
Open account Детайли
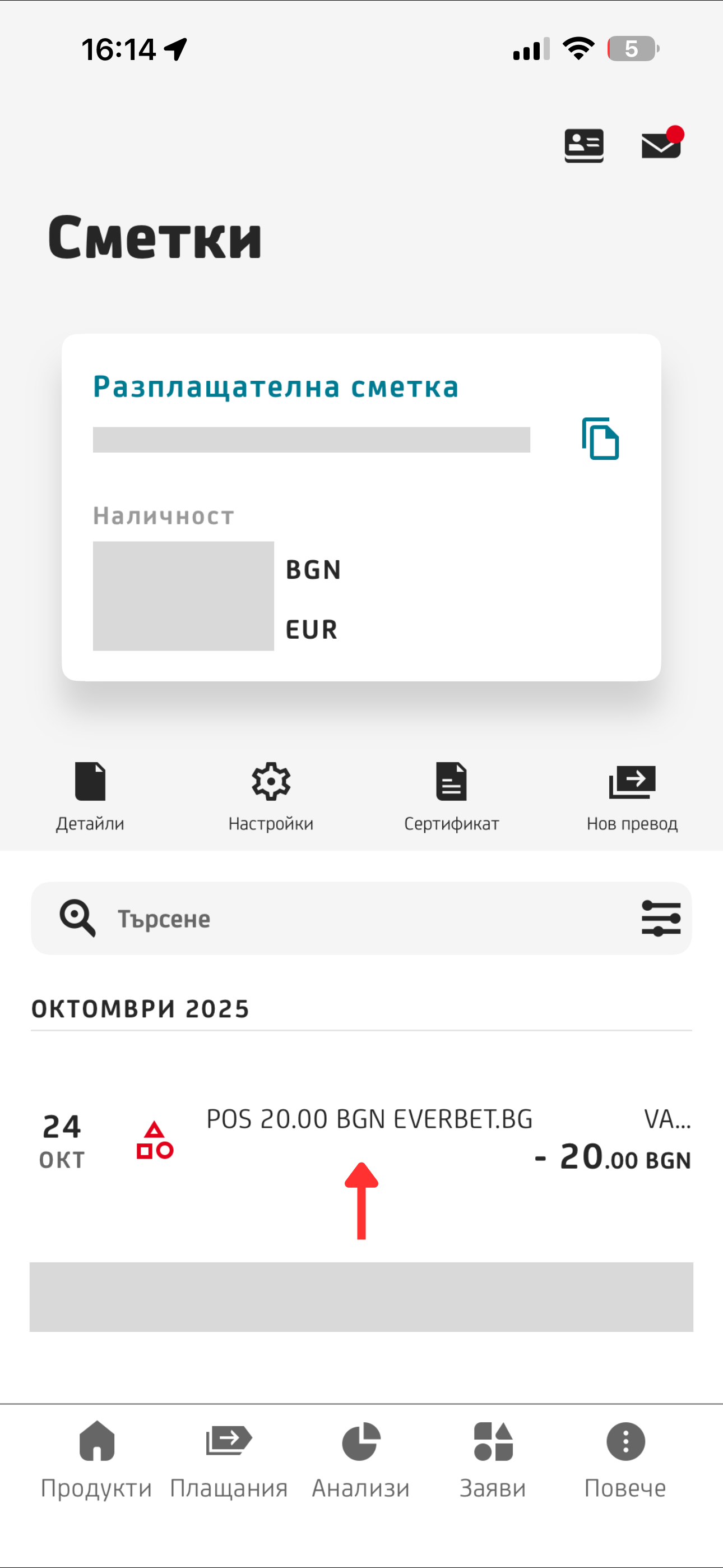pyautogui.click(x=90, y=796)
